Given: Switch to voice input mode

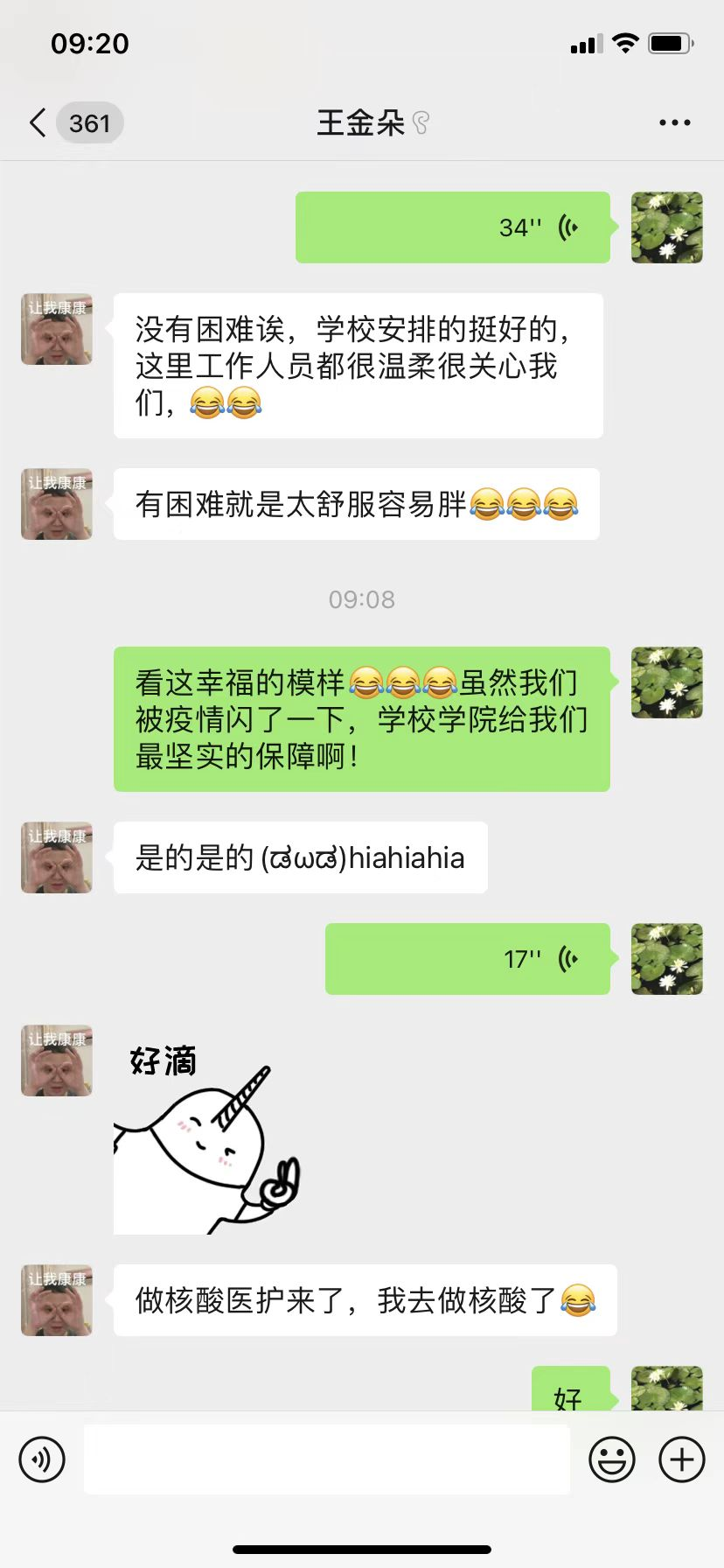Looking at the screenshot, I should pos(42,1459).
